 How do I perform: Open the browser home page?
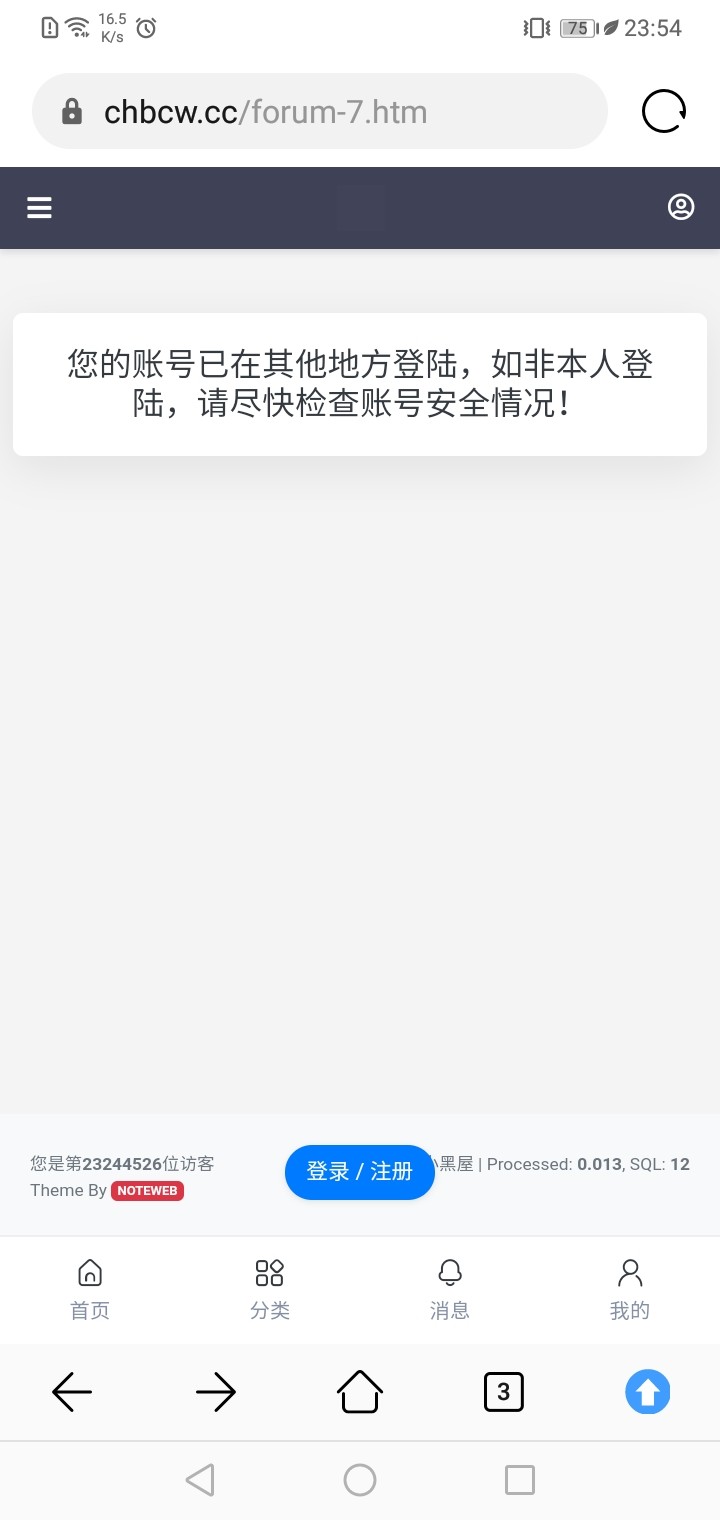point(360,1392)
